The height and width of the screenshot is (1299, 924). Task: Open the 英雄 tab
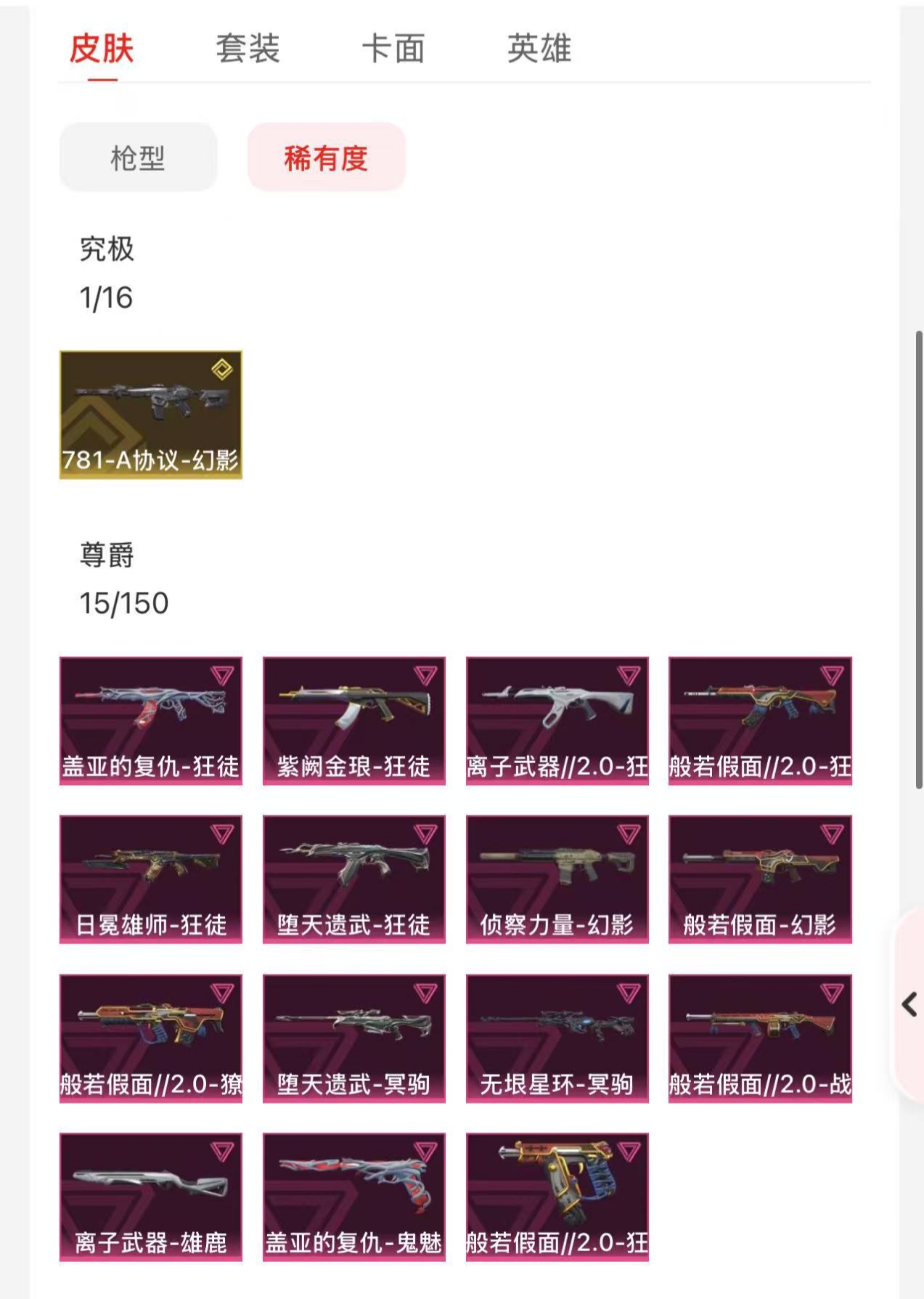[539, 49]
